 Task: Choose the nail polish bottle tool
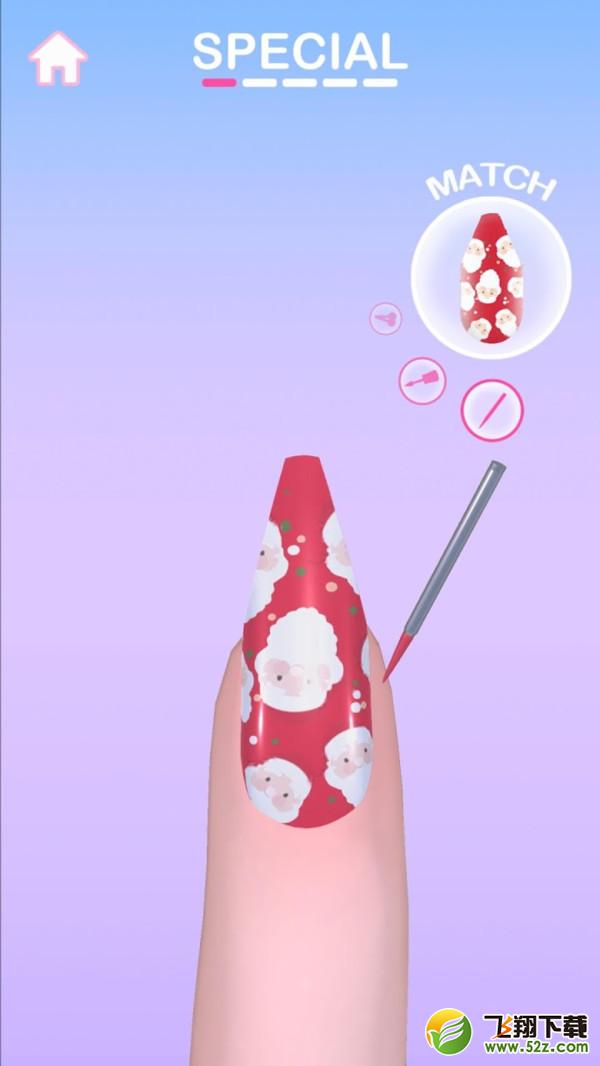click(423, 381)
